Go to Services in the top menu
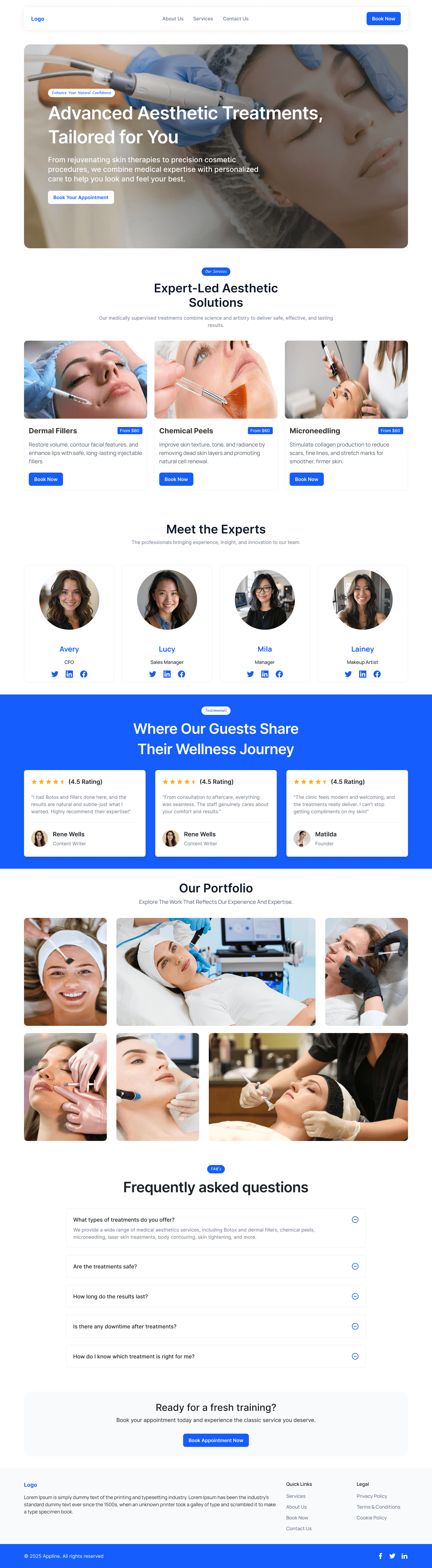 tap(203, 19)
